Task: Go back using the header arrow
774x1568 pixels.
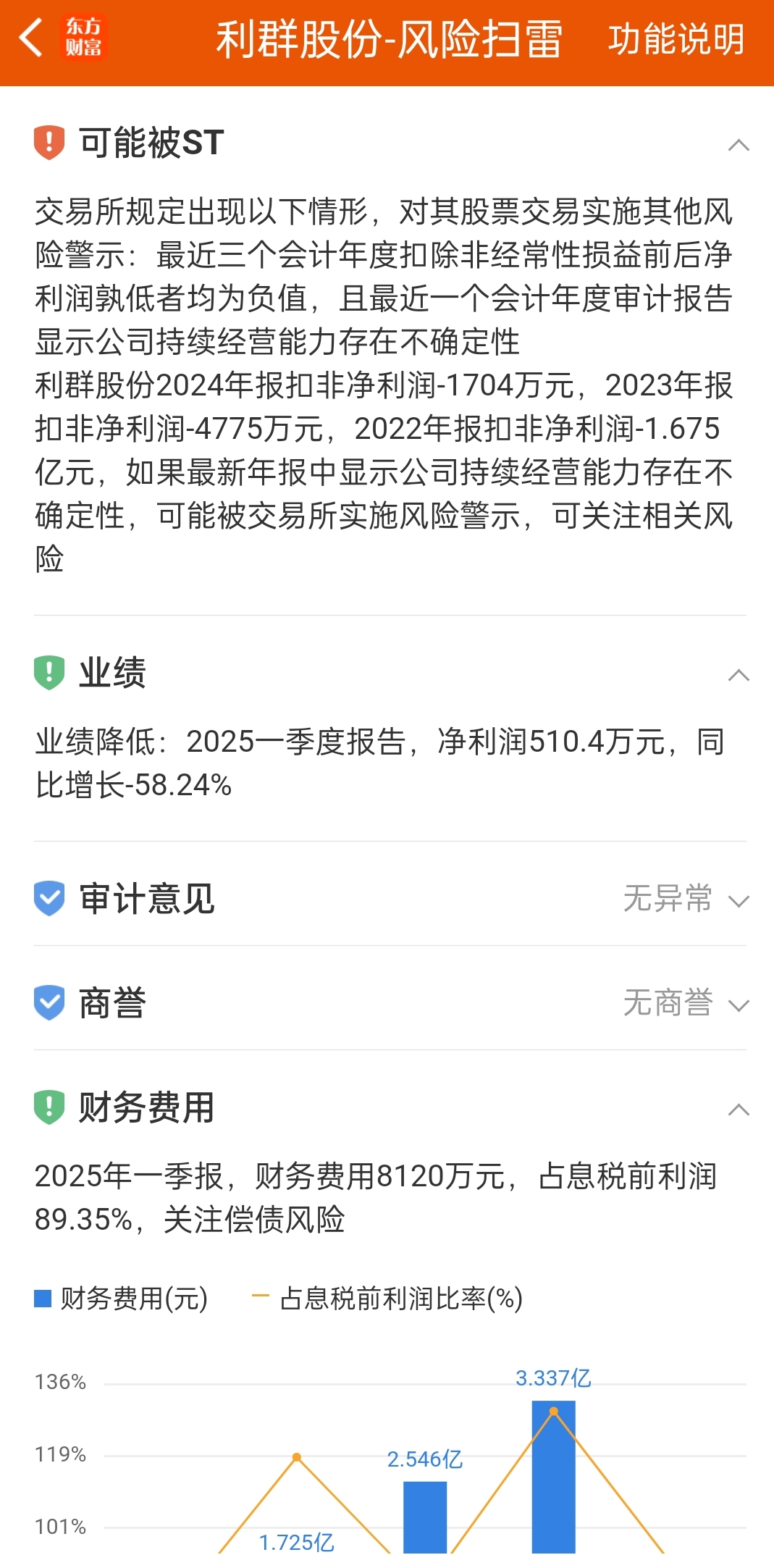Action: click(x=30, y=38)
